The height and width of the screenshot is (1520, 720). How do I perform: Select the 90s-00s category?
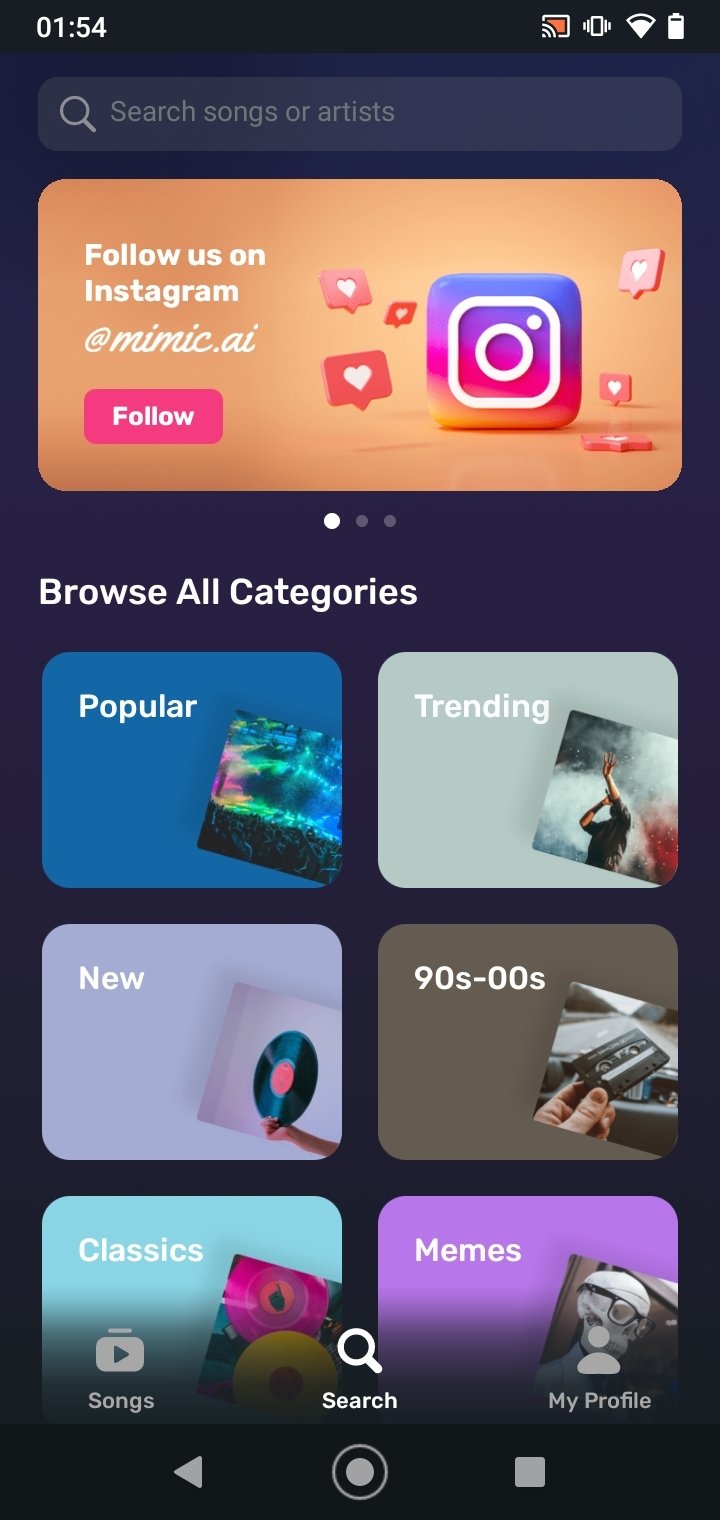point(528,1041)
